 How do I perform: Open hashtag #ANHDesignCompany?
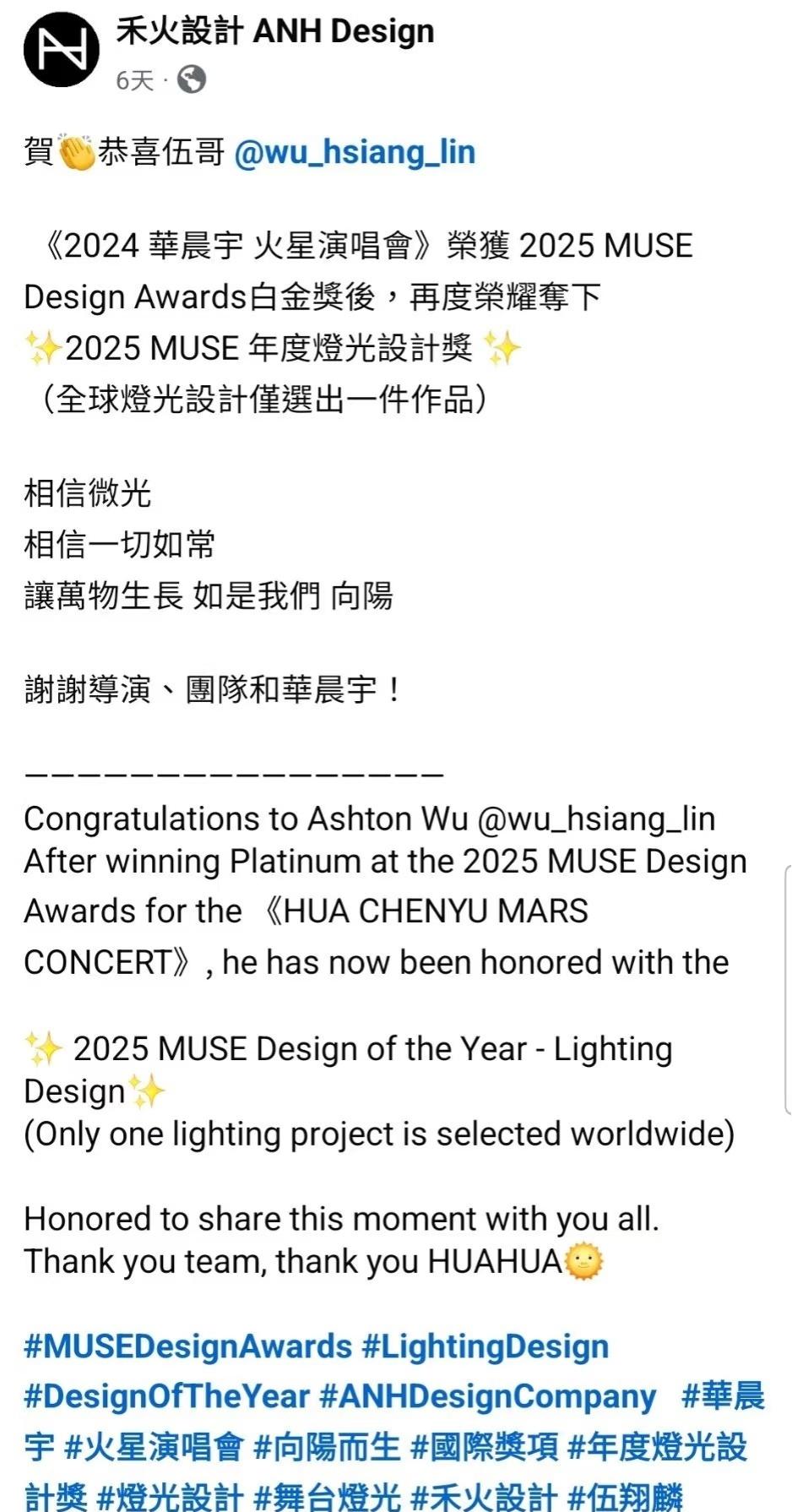pos(487,1396)
